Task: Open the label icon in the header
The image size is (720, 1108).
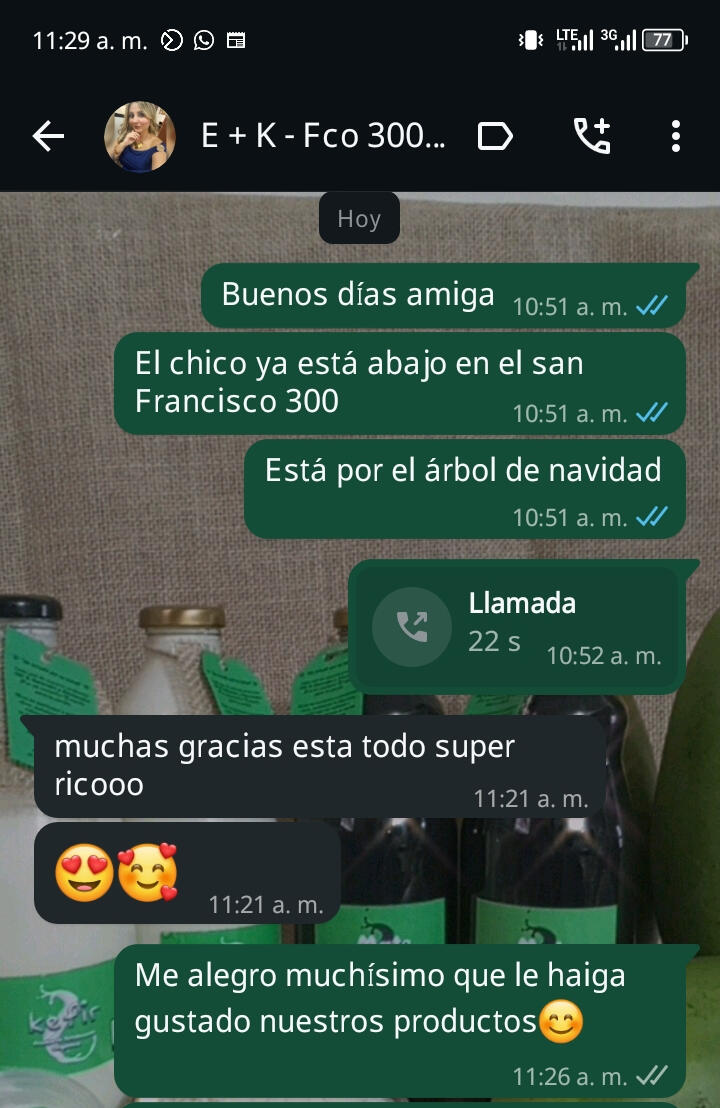Action: 495,137
